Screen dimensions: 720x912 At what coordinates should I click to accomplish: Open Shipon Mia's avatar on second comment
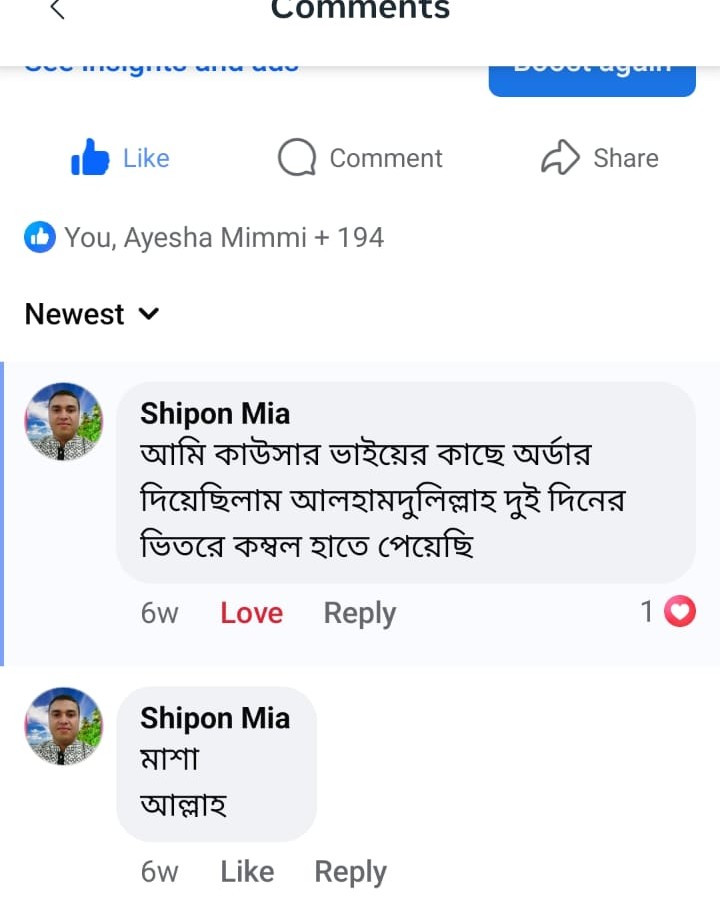pos(63,726)
